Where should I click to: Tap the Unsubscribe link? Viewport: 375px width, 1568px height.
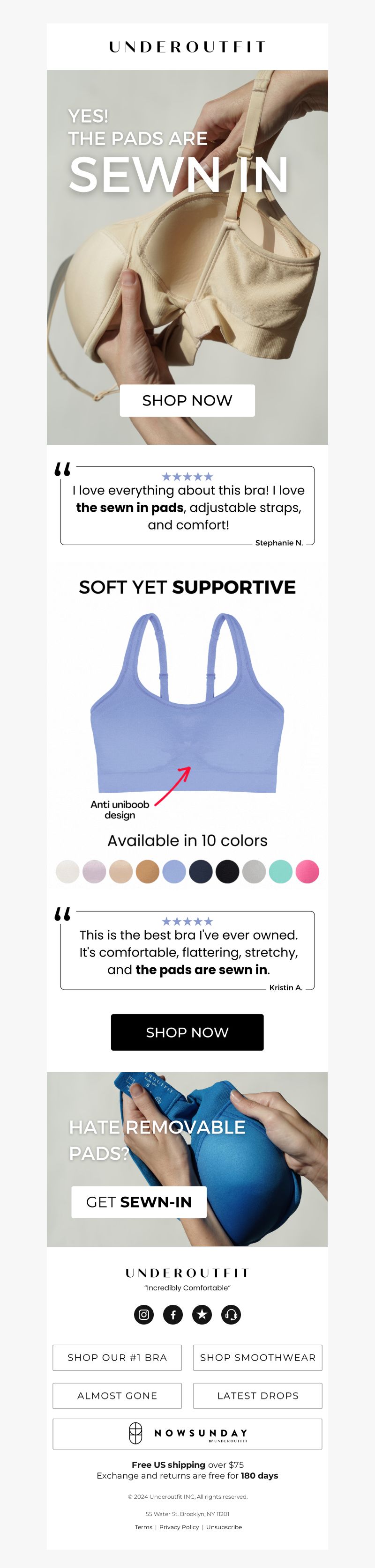(x=224, y=1527)
